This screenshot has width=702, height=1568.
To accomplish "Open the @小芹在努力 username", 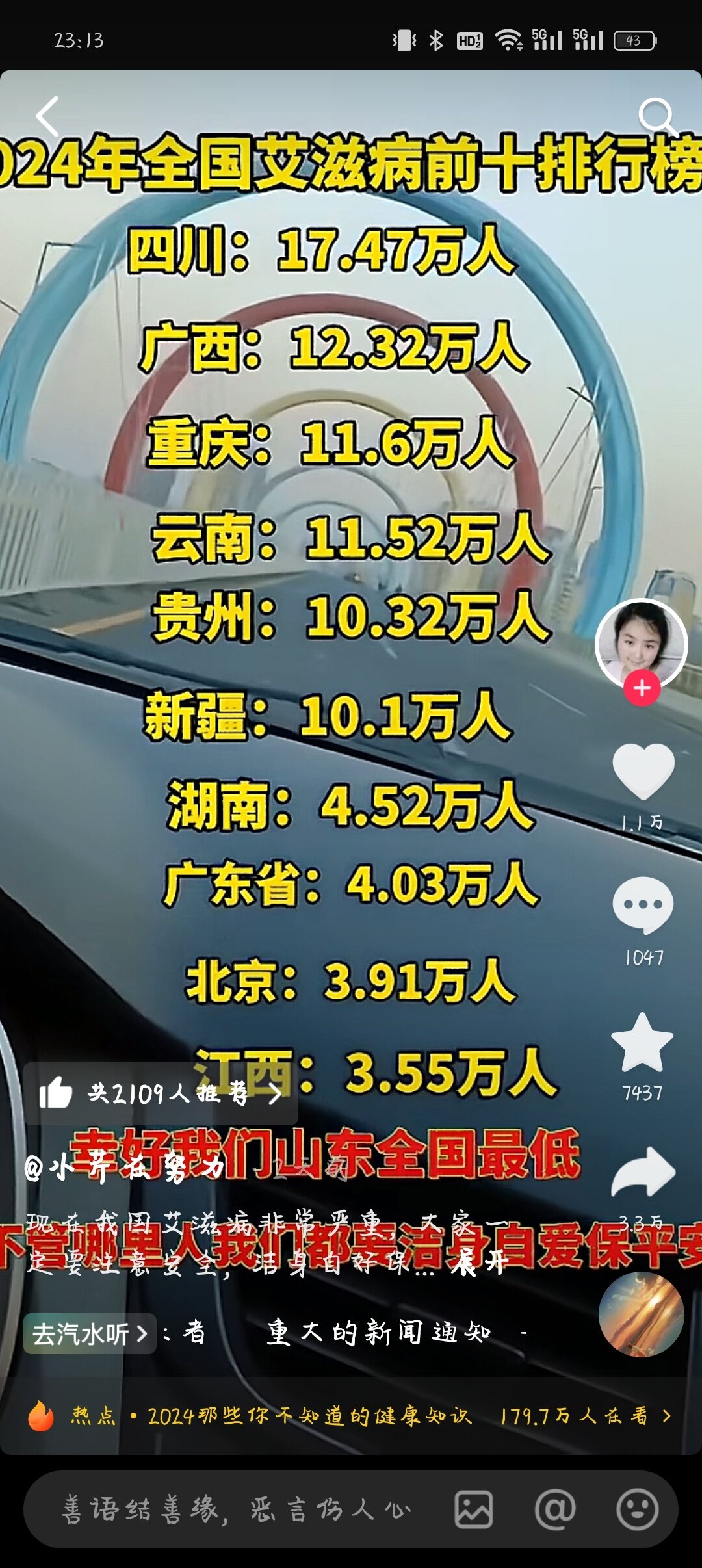I will click(x=123, y=1168).
